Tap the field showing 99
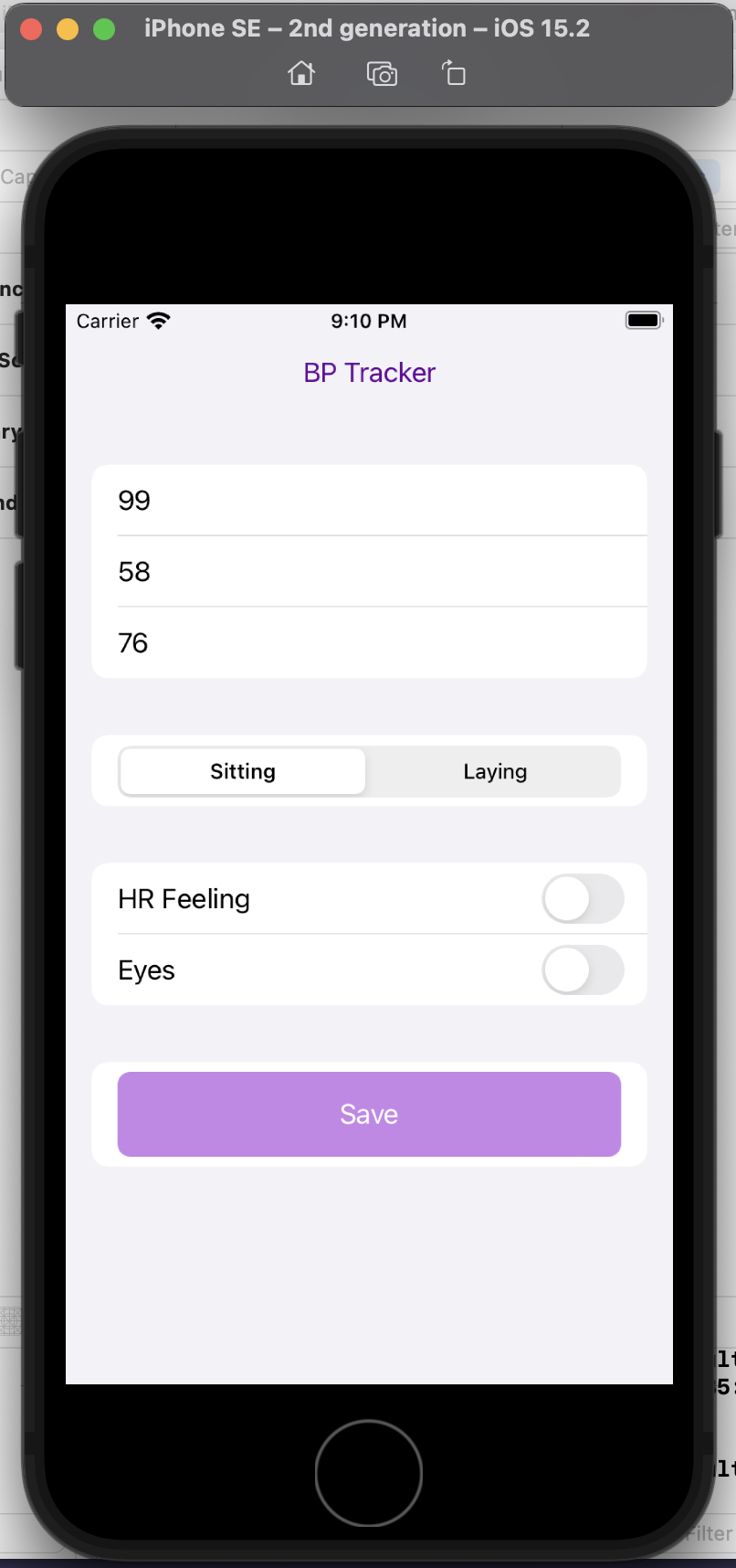The image size is (736, 1568). 369,501
